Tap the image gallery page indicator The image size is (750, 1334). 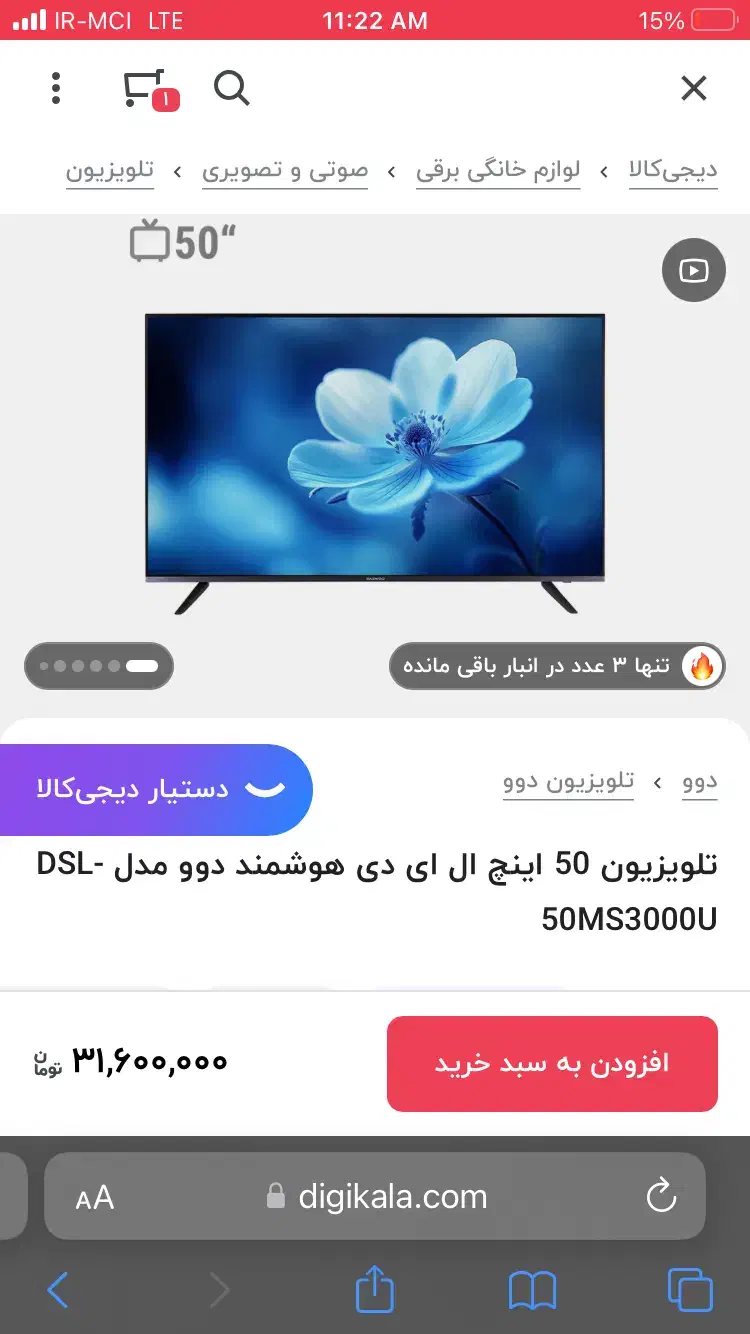(99, 665)
